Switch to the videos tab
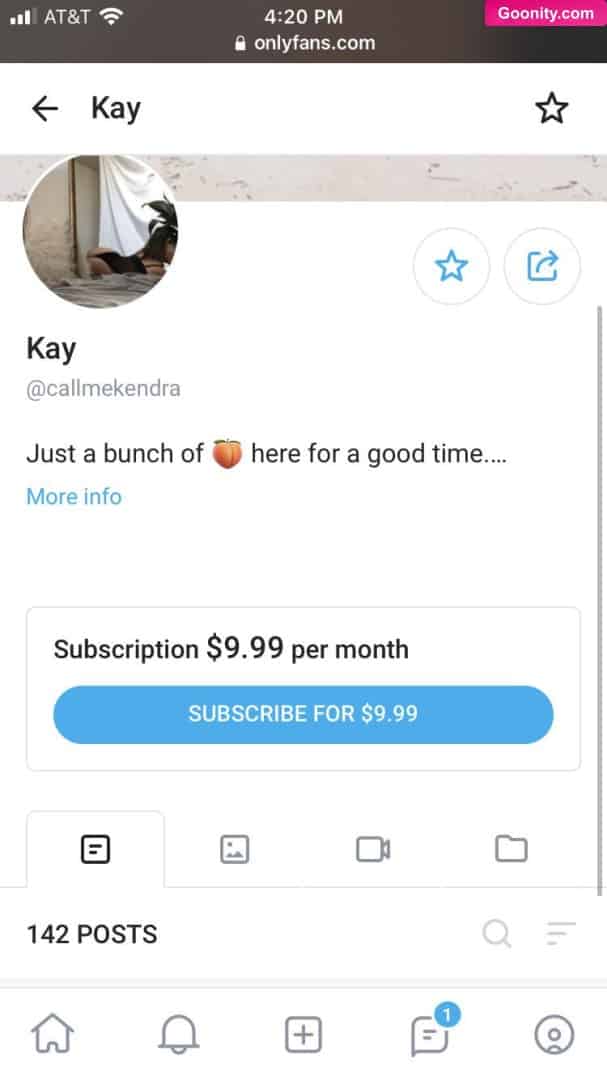The image size is (607, 1080). (x=372, y=850)
